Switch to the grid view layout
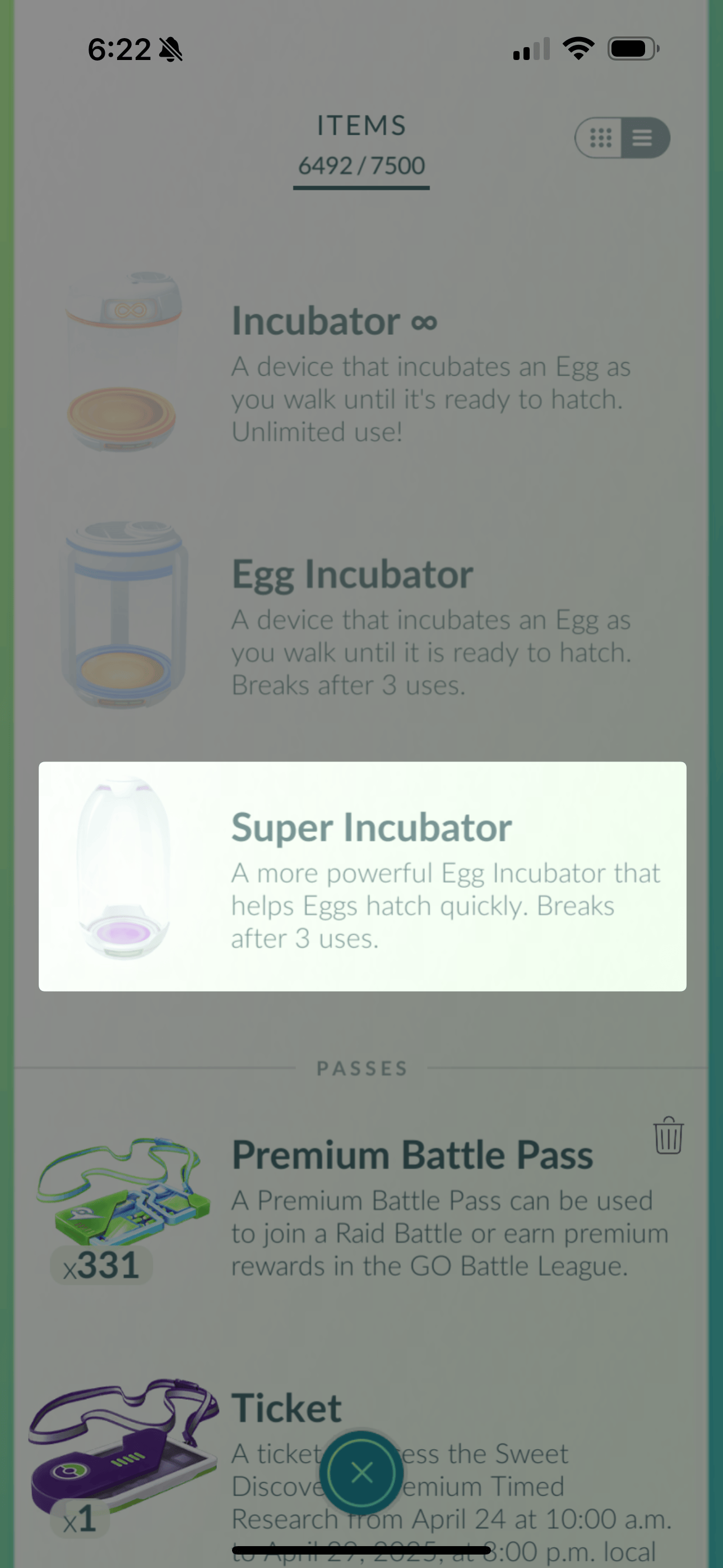 click(600, 137)
